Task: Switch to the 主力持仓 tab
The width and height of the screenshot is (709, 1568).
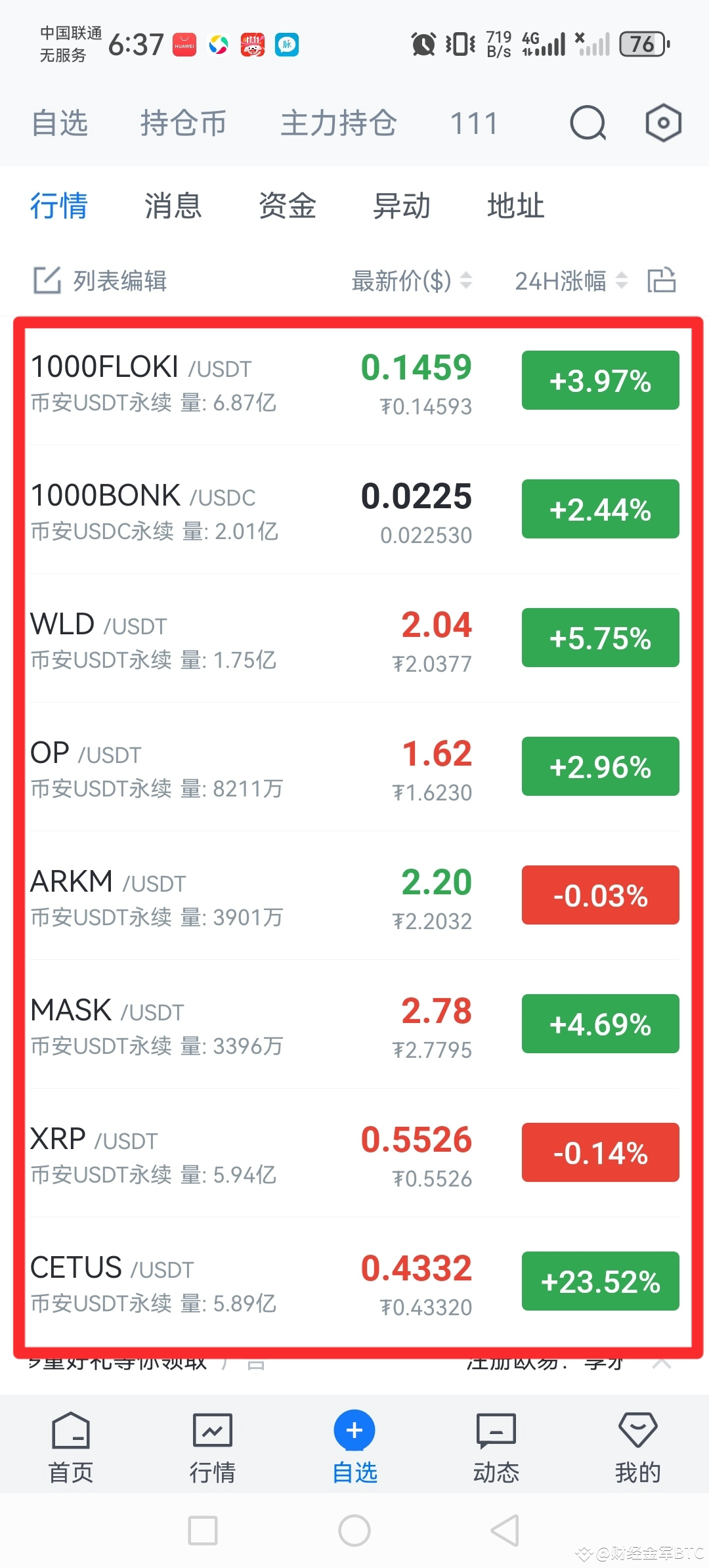Action: click(x=339, y=123)
